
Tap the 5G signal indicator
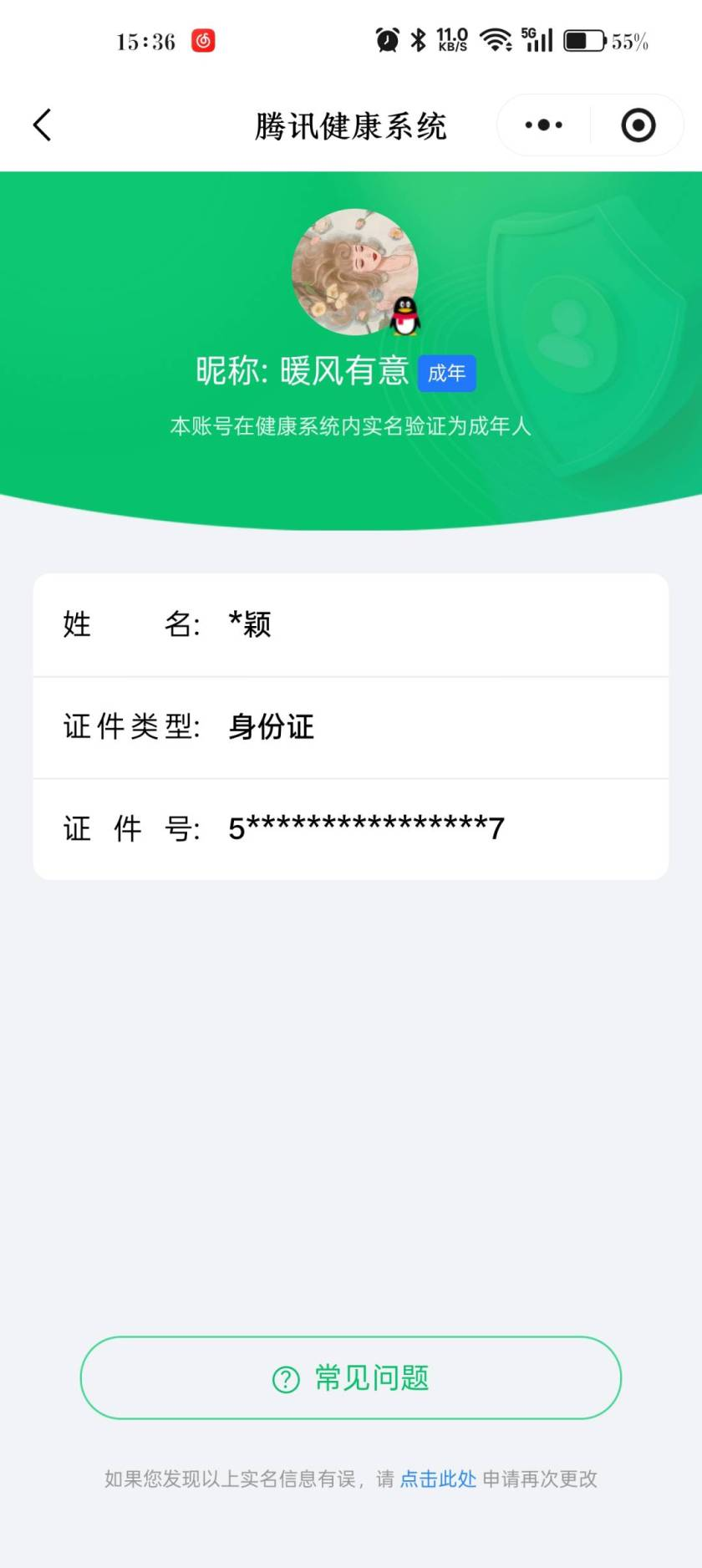click(x=536, y=38)
